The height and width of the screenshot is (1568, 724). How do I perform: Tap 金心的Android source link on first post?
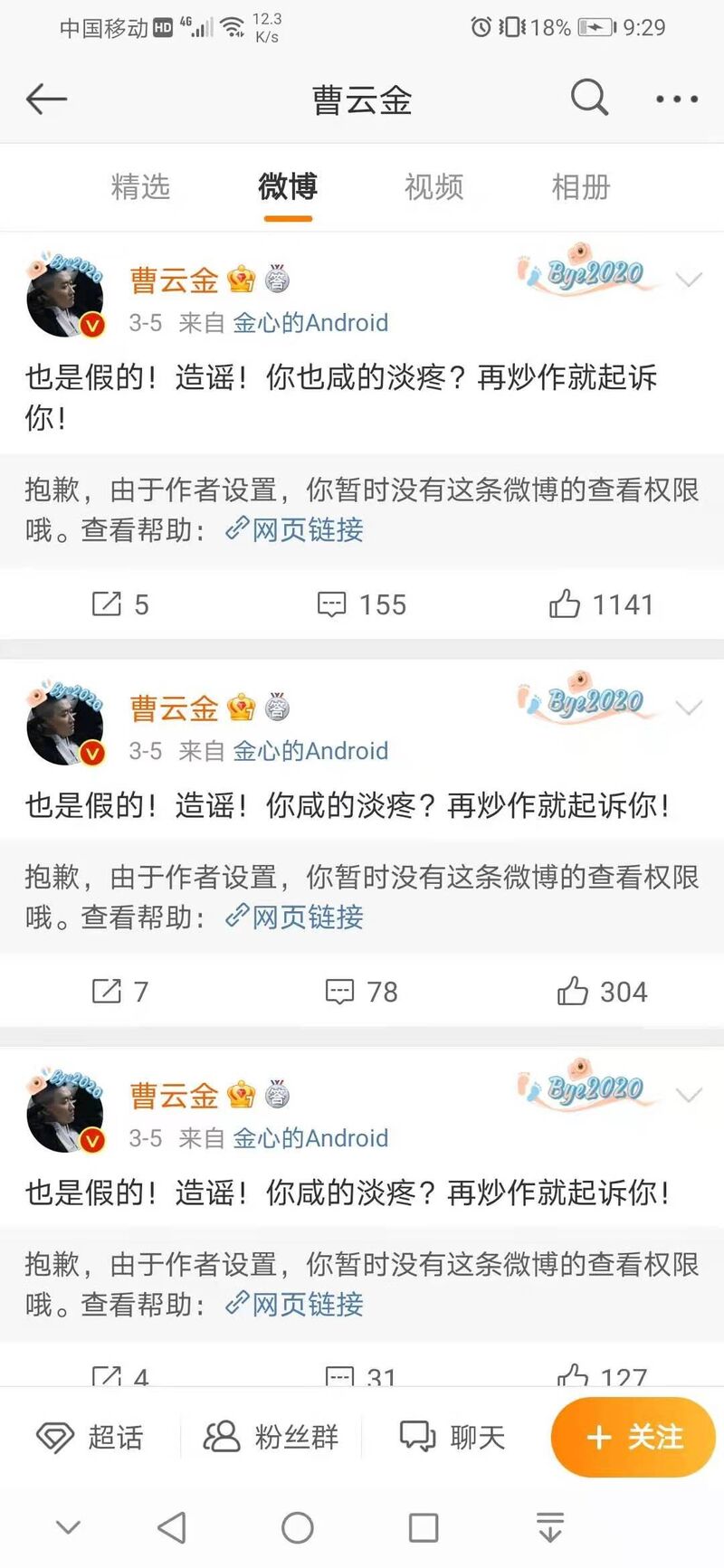click(x=310, y=323)
